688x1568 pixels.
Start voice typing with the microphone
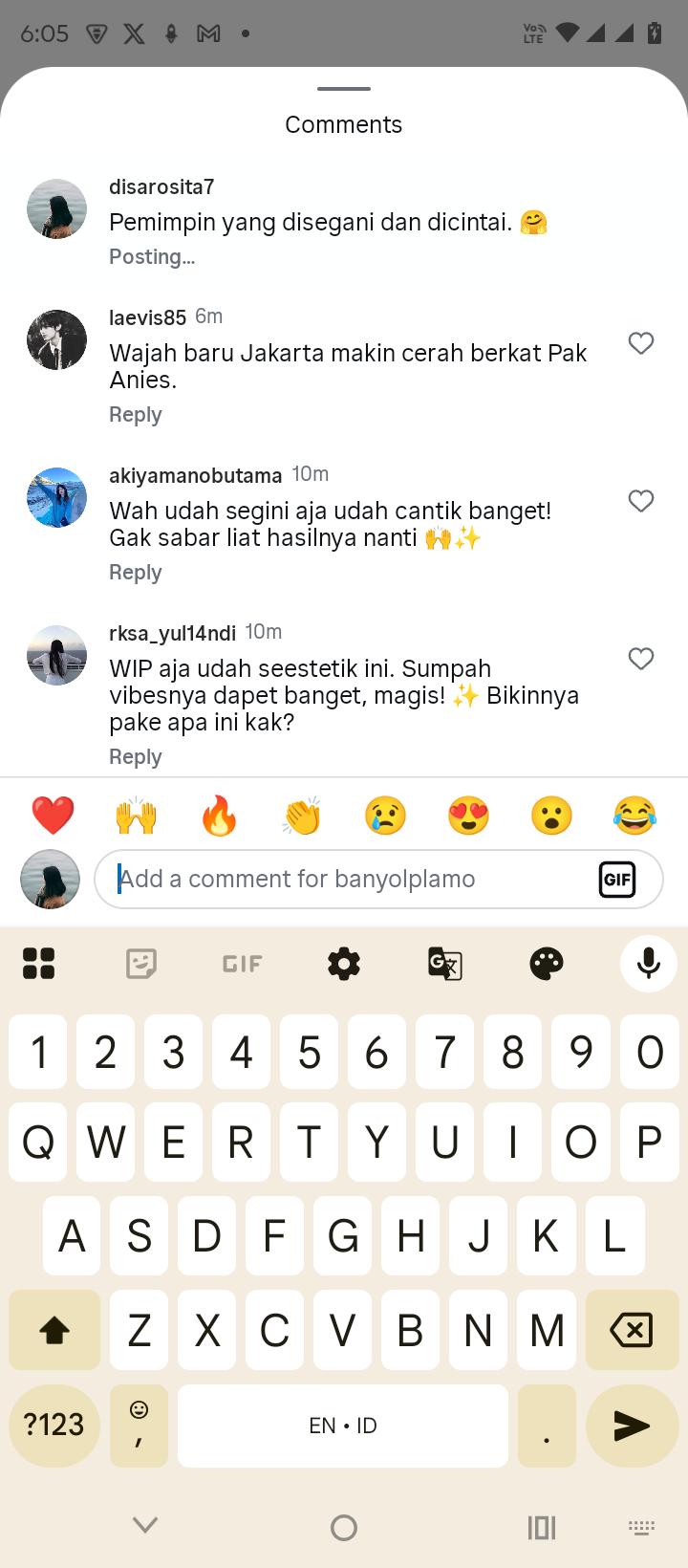tap(648, 964)
